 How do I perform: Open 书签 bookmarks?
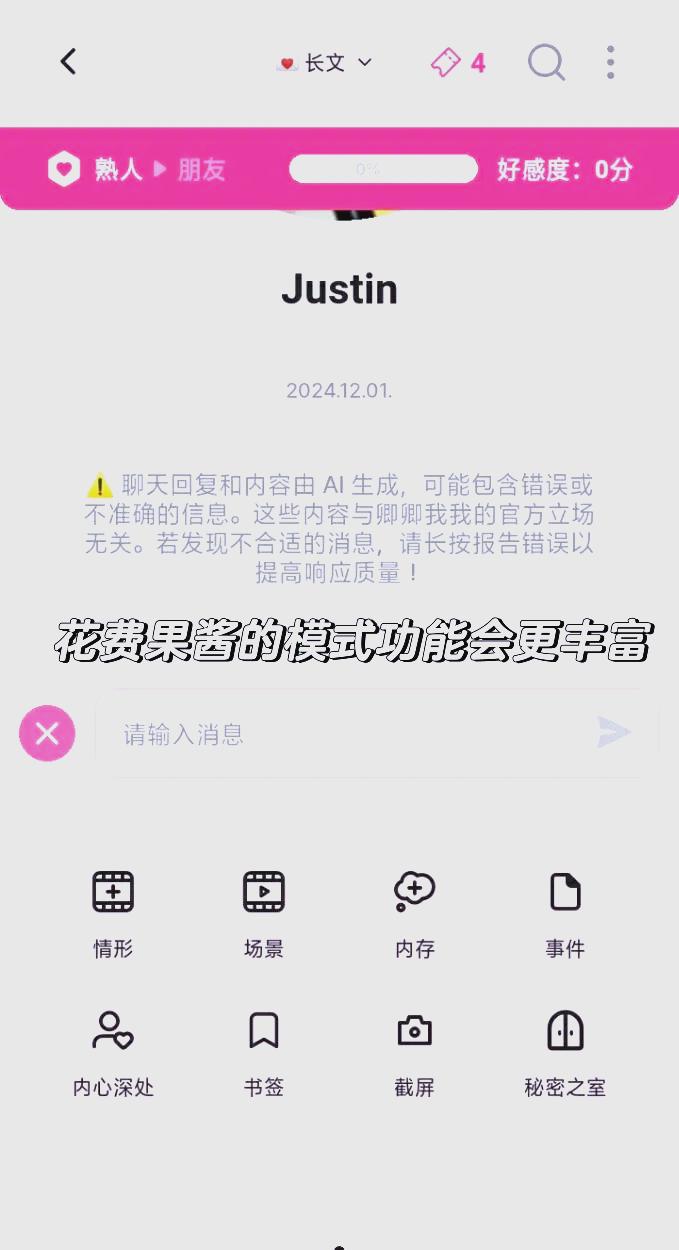[x=264, y=1050]
